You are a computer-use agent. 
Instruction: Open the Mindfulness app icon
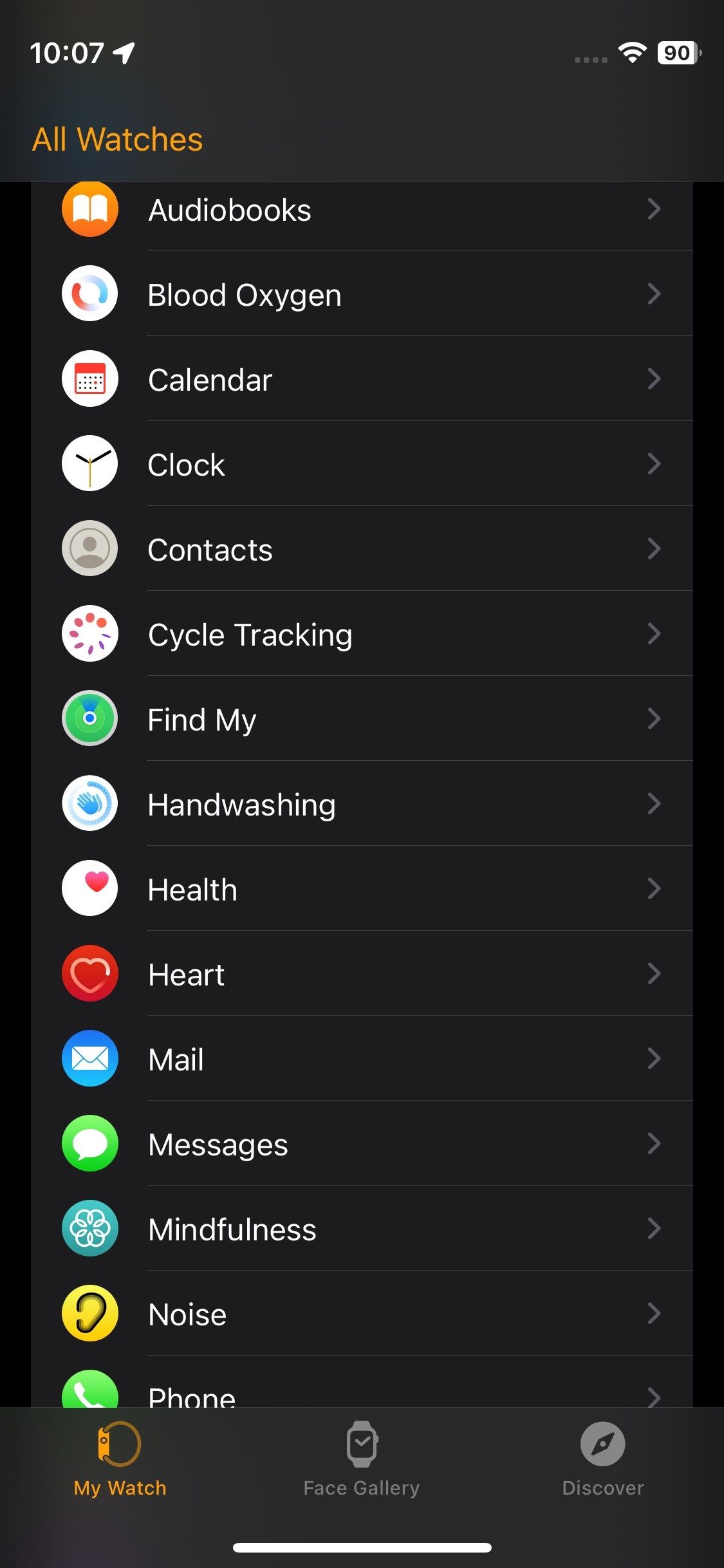(x=89, y=1228)
